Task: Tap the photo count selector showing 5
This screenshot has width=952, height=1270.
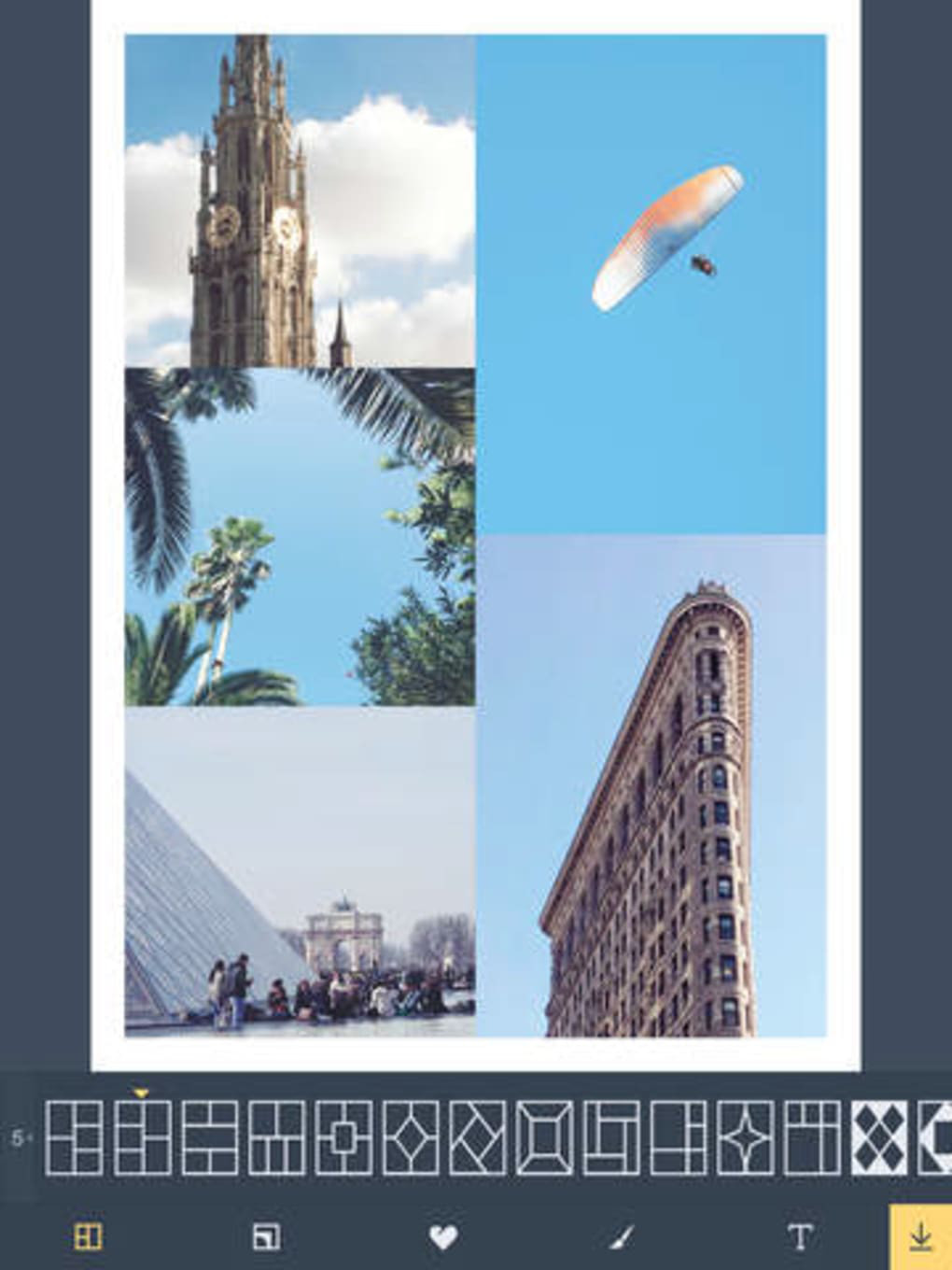Action: [20, 1138]
